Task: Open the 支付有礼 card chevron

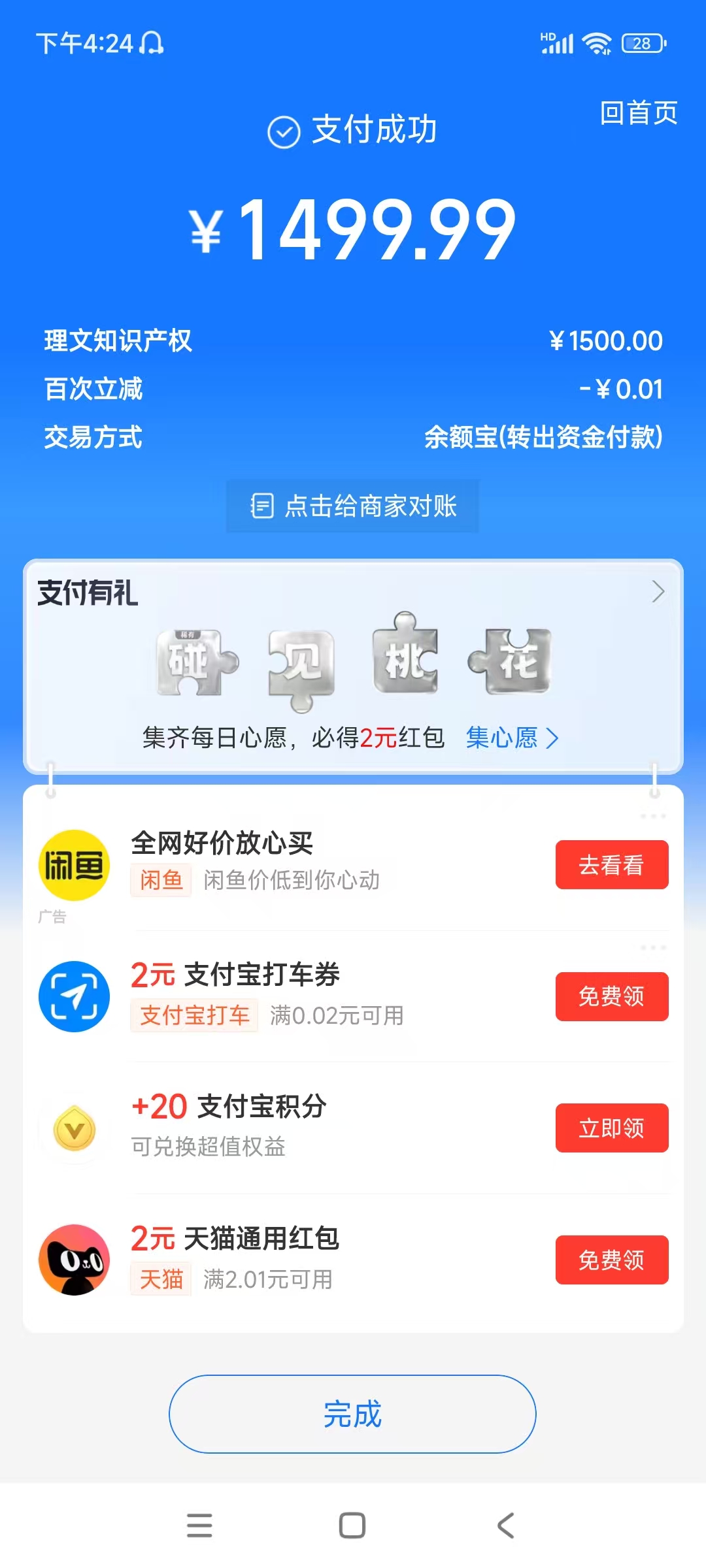Action: point(658,592)
